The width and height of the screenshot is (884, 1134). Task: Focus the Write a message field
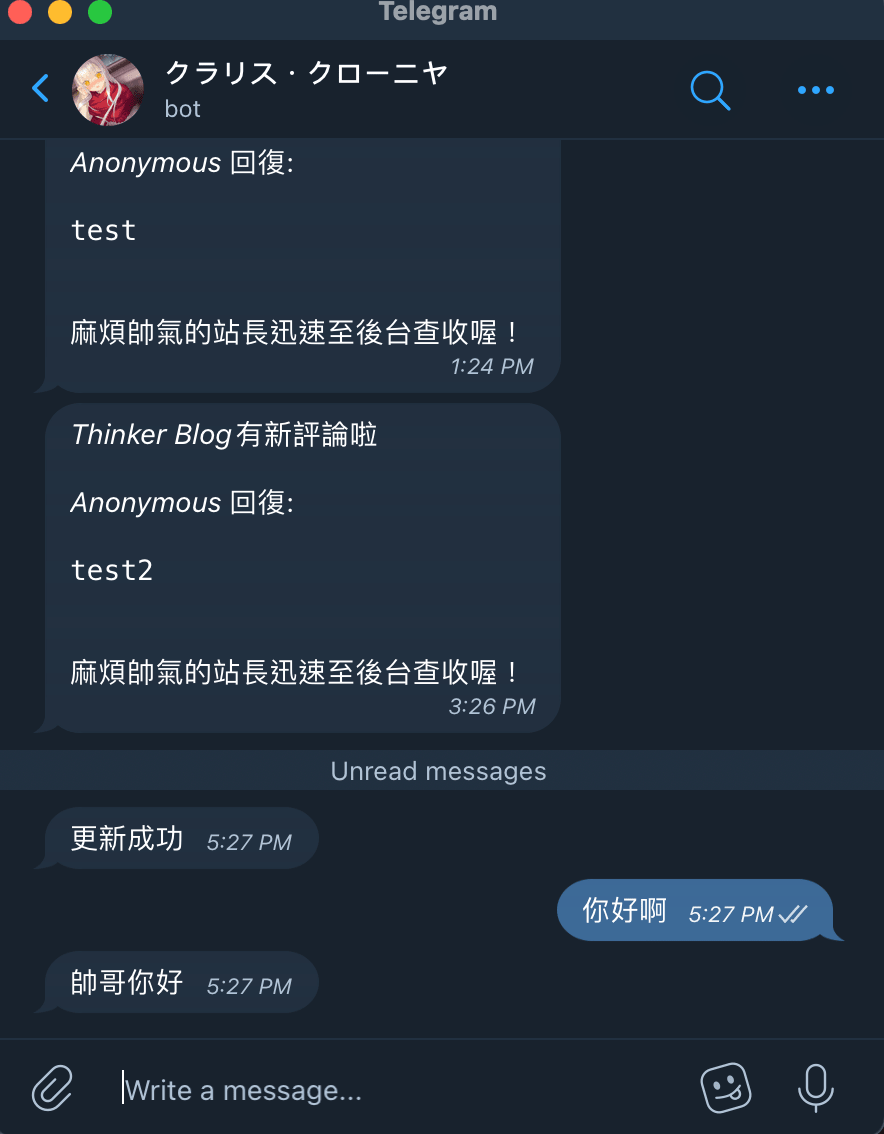pos(400,1089)
